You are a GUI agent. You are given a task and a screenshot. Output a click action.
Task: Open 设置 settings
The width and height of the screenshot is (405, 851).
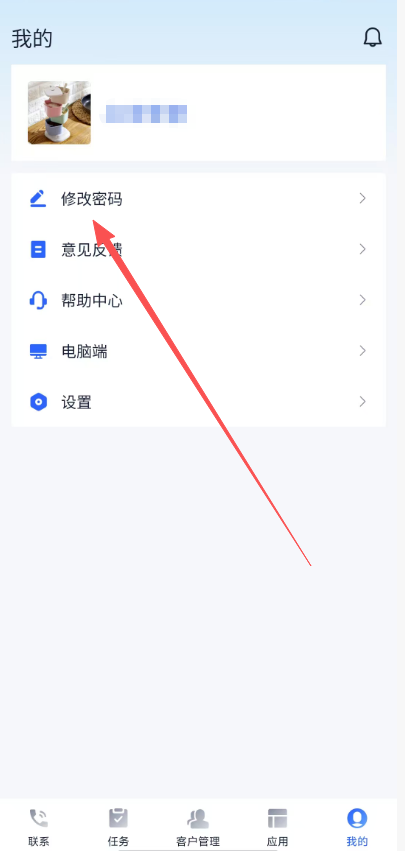click(x=198, y=402)
